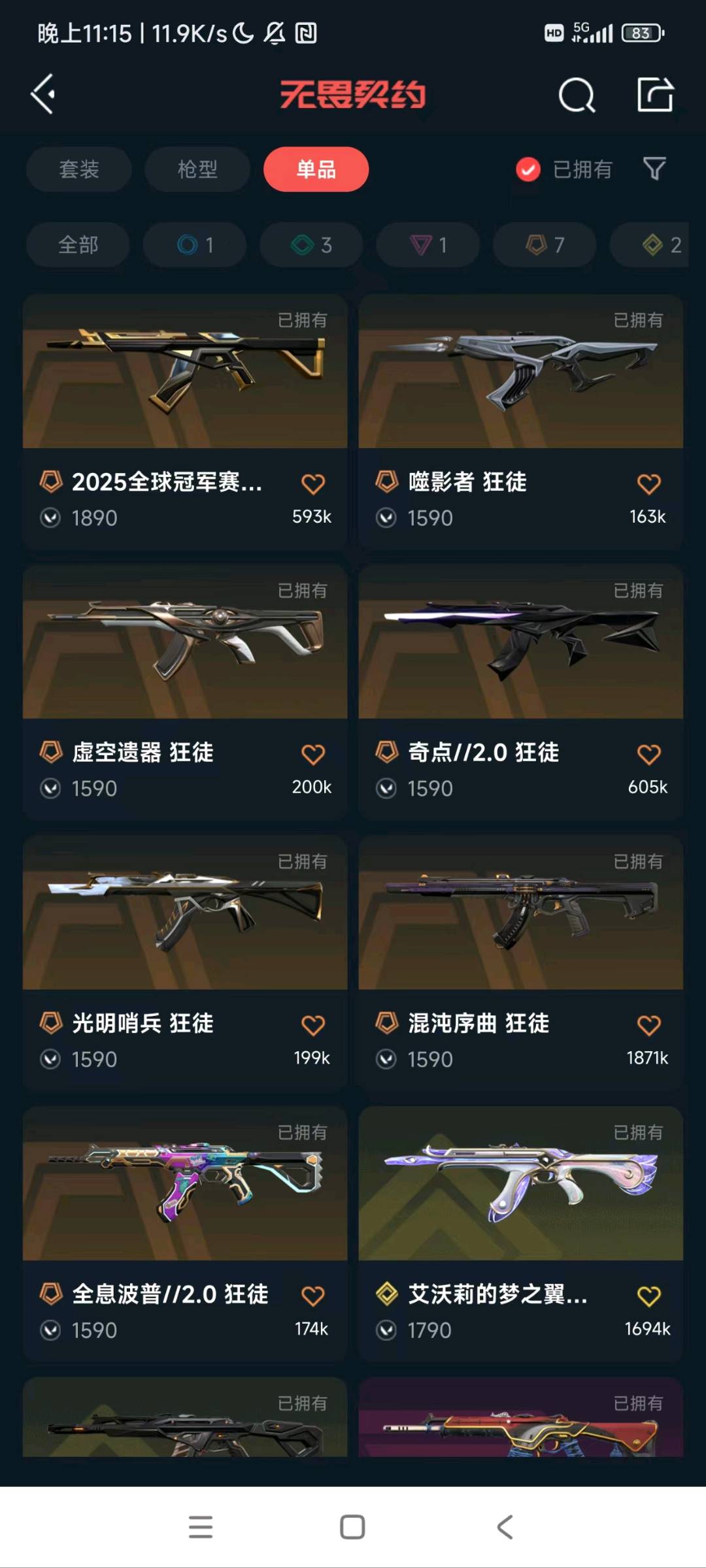
Task: Select the 单品 tab
Action: click(316, 169)
